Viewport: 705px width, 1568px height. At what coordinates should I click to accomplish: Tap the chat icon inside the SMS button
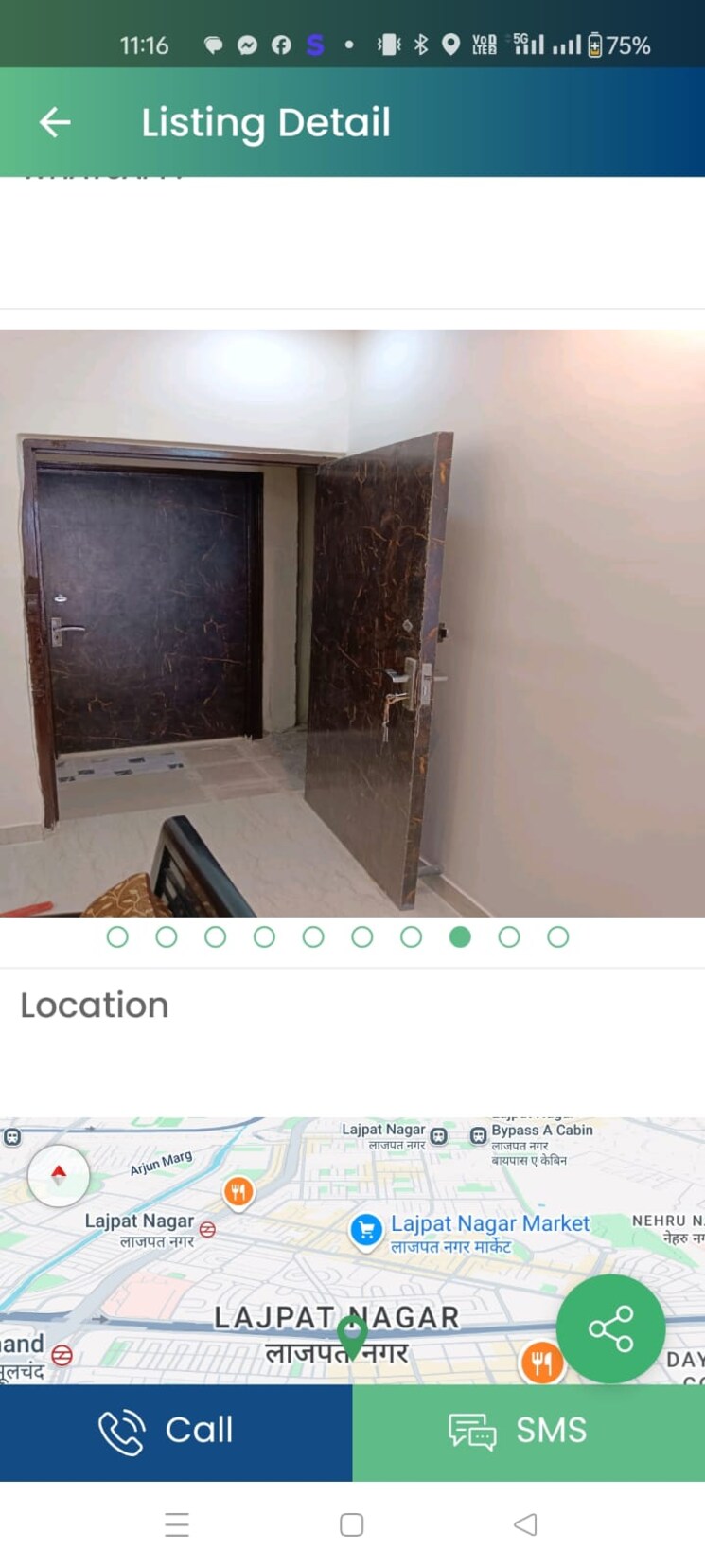(x=470, y=1432)
